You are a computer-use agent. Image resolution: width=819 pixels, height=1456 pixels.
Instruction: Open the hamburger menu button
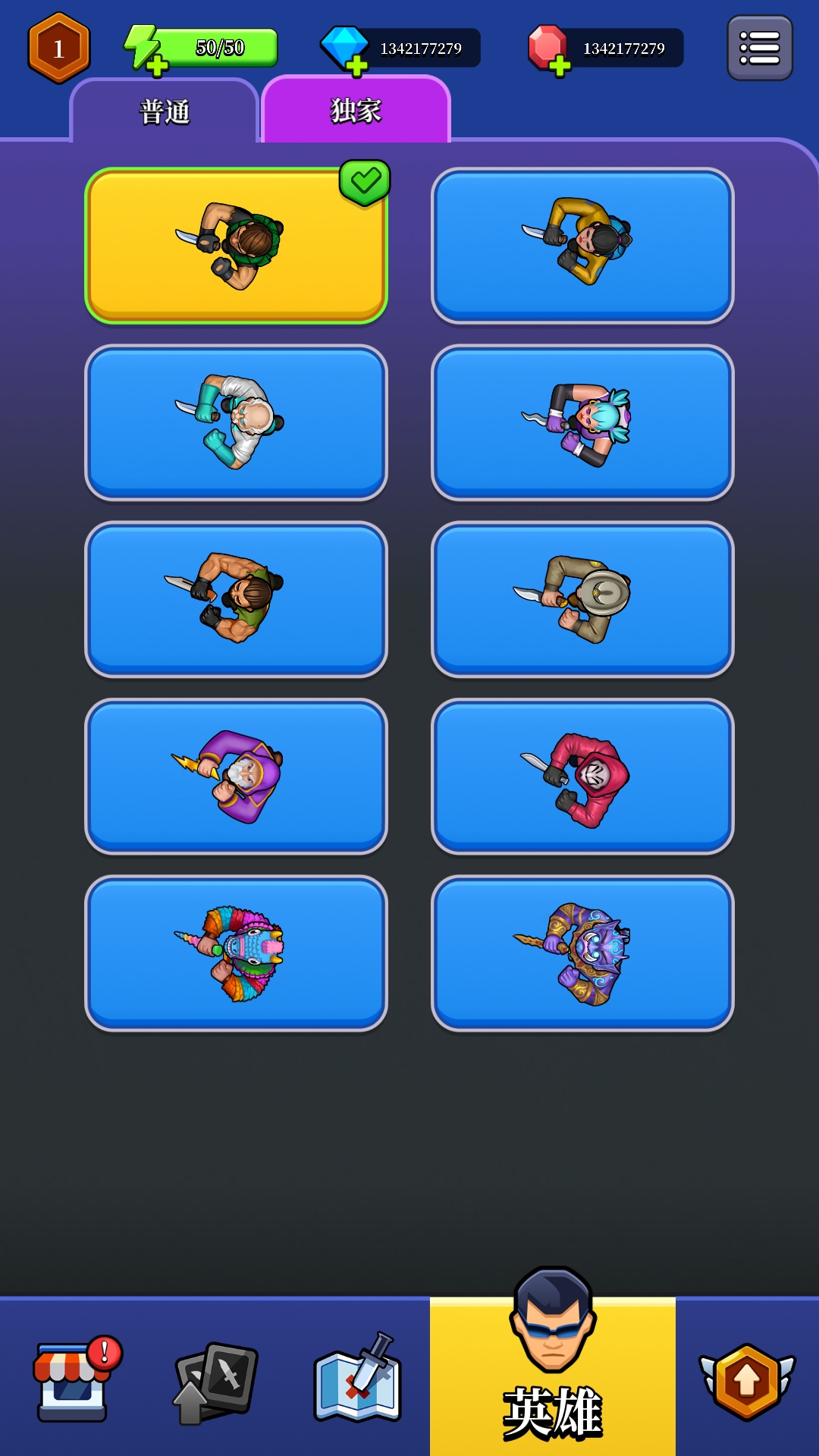click(759, 48)
